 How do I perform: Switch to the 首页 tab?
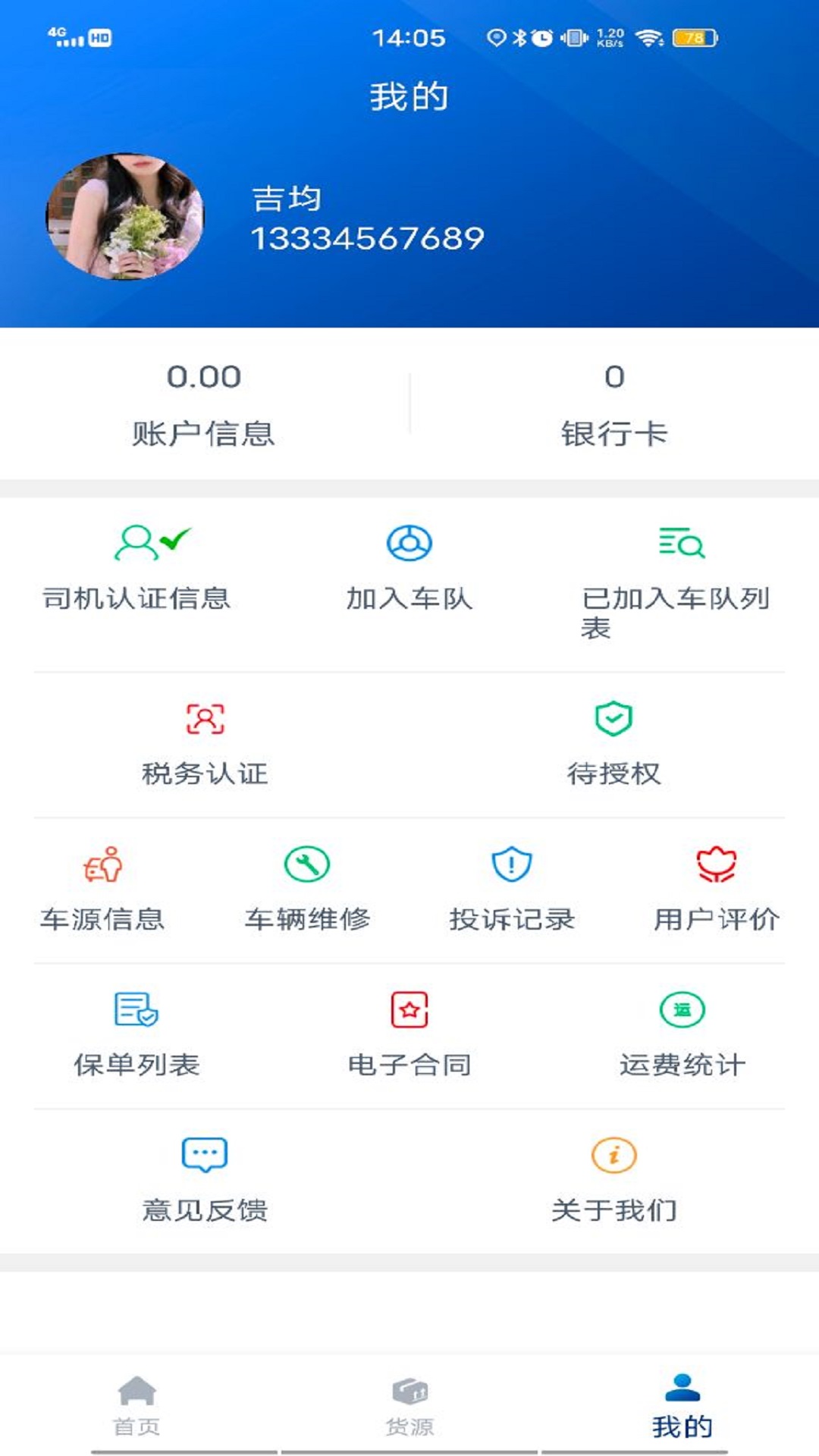coord(136,1407)
